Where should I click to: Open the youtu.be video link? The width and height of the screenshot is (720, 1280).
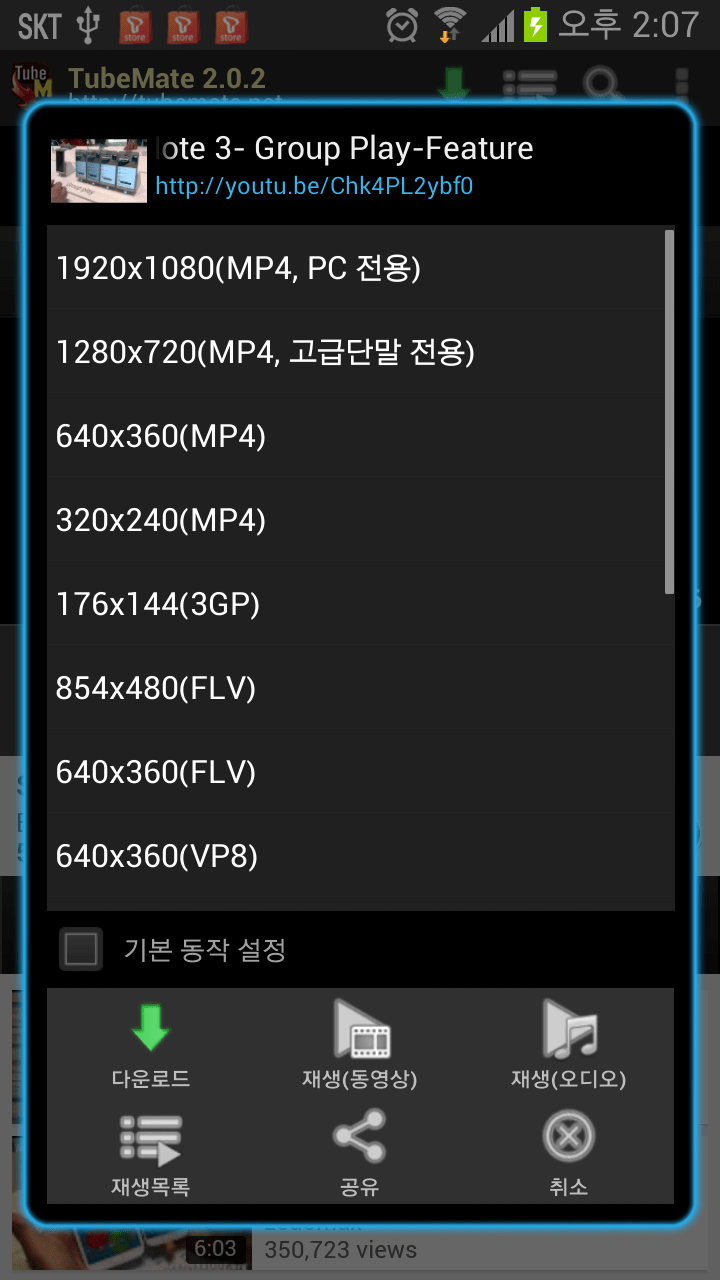point(314,186)
